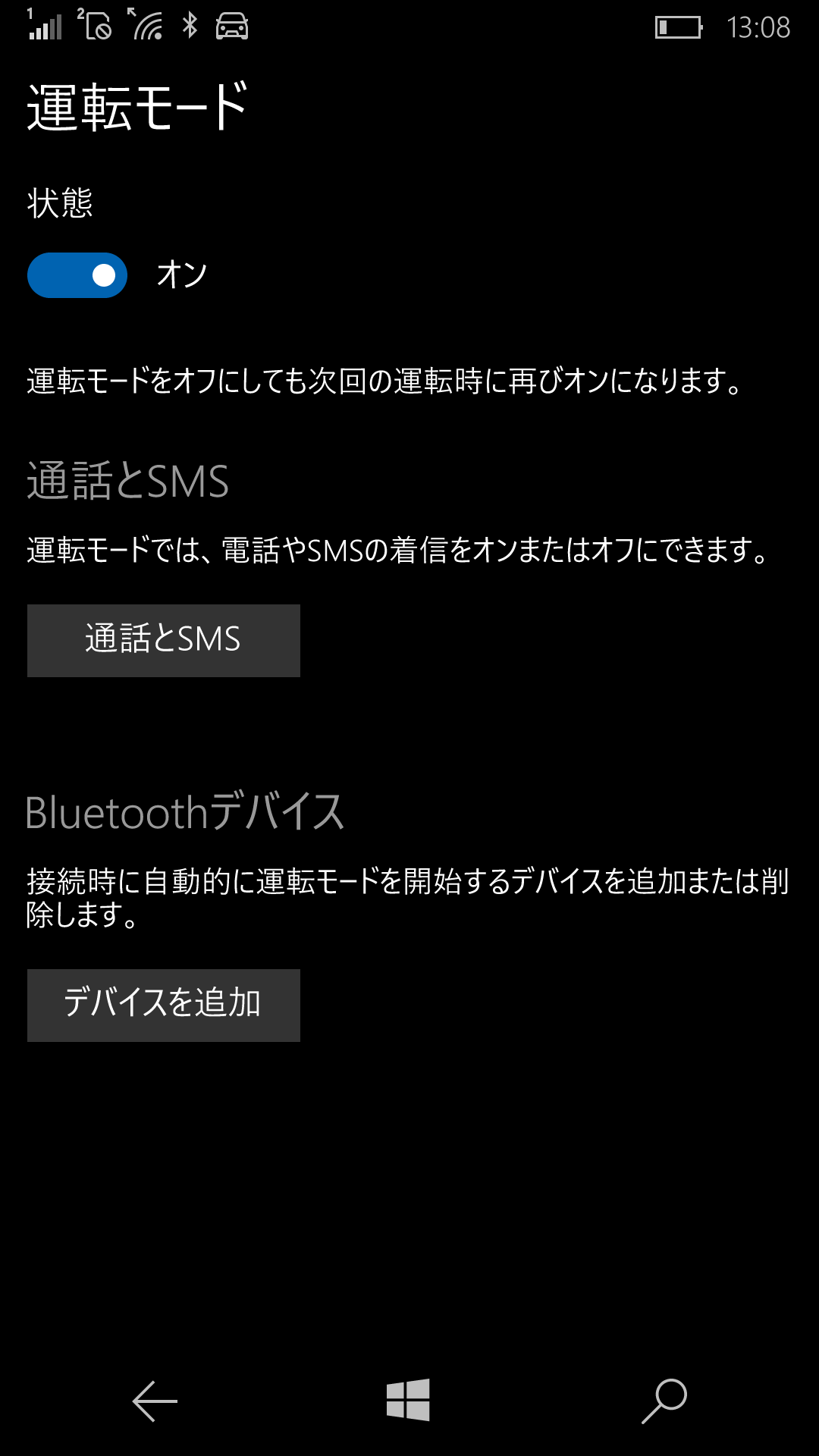Open search with the magnifier button
The image size is (819, 1456).
click(x=664, y=1401)
